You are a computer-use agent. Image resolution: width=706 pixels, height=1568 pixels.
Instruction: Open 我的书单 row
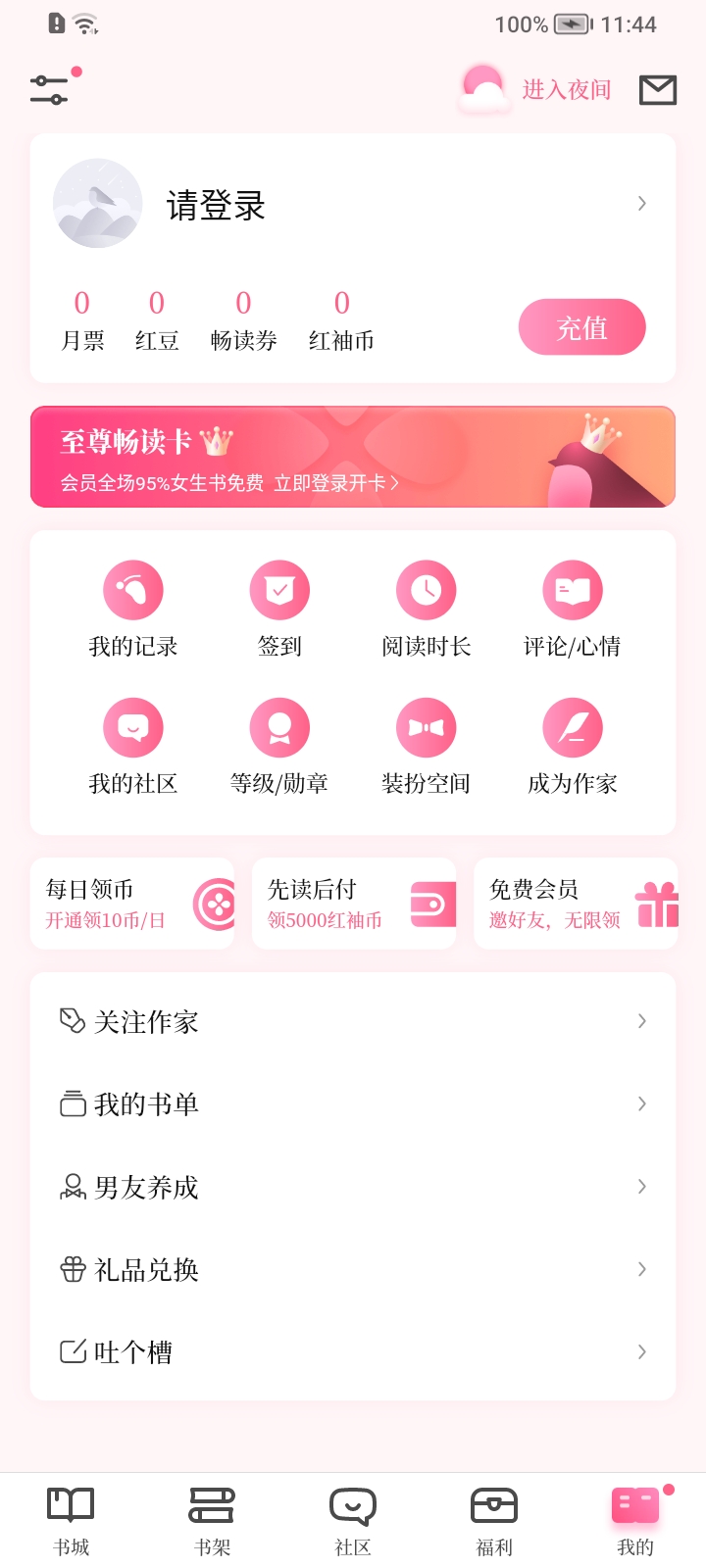(x=353, y=1103)
